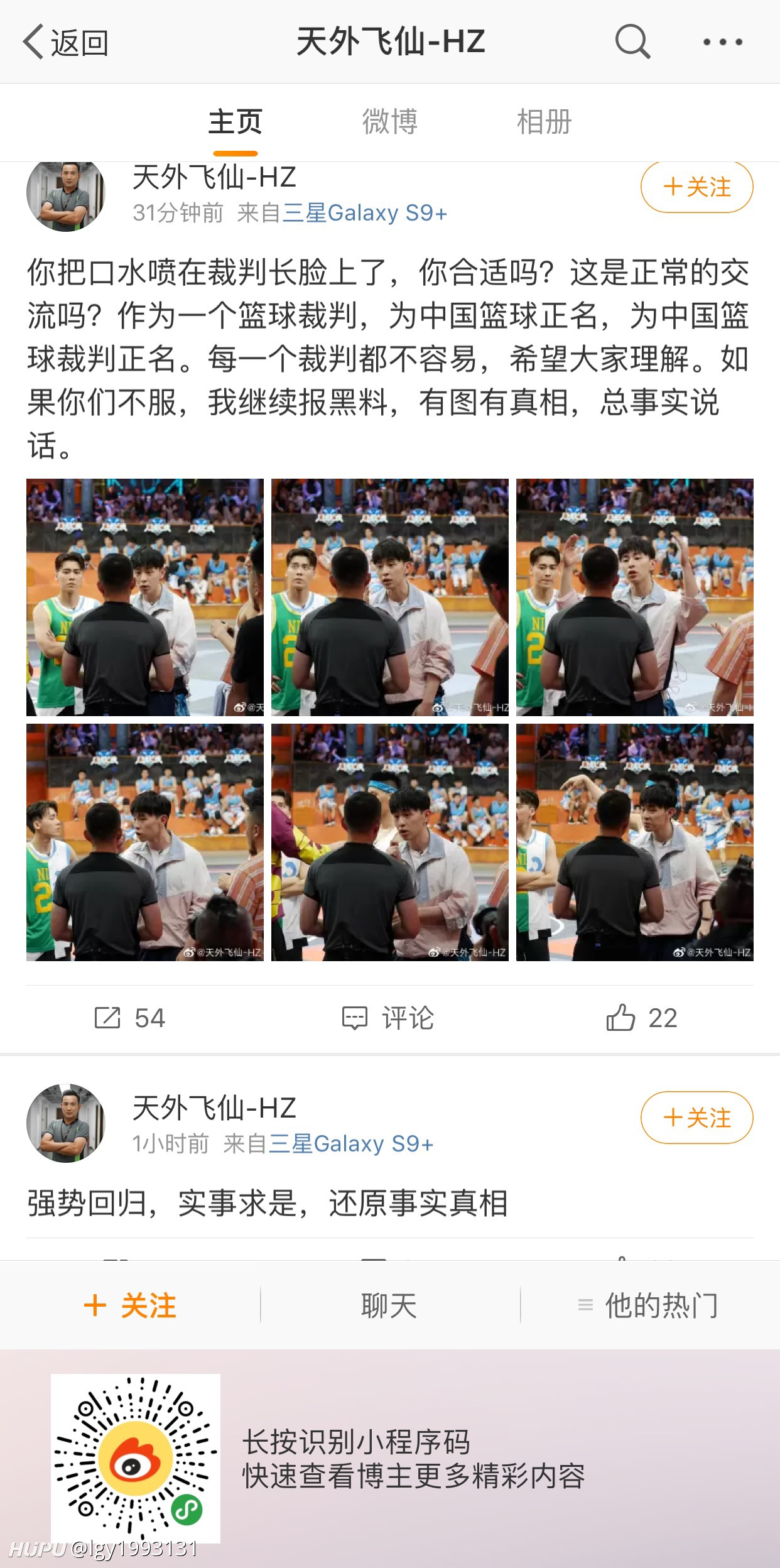This screenshot has height=1568, width=780.
Task: Like the post with 22 likes
Action: (642, 1018)
